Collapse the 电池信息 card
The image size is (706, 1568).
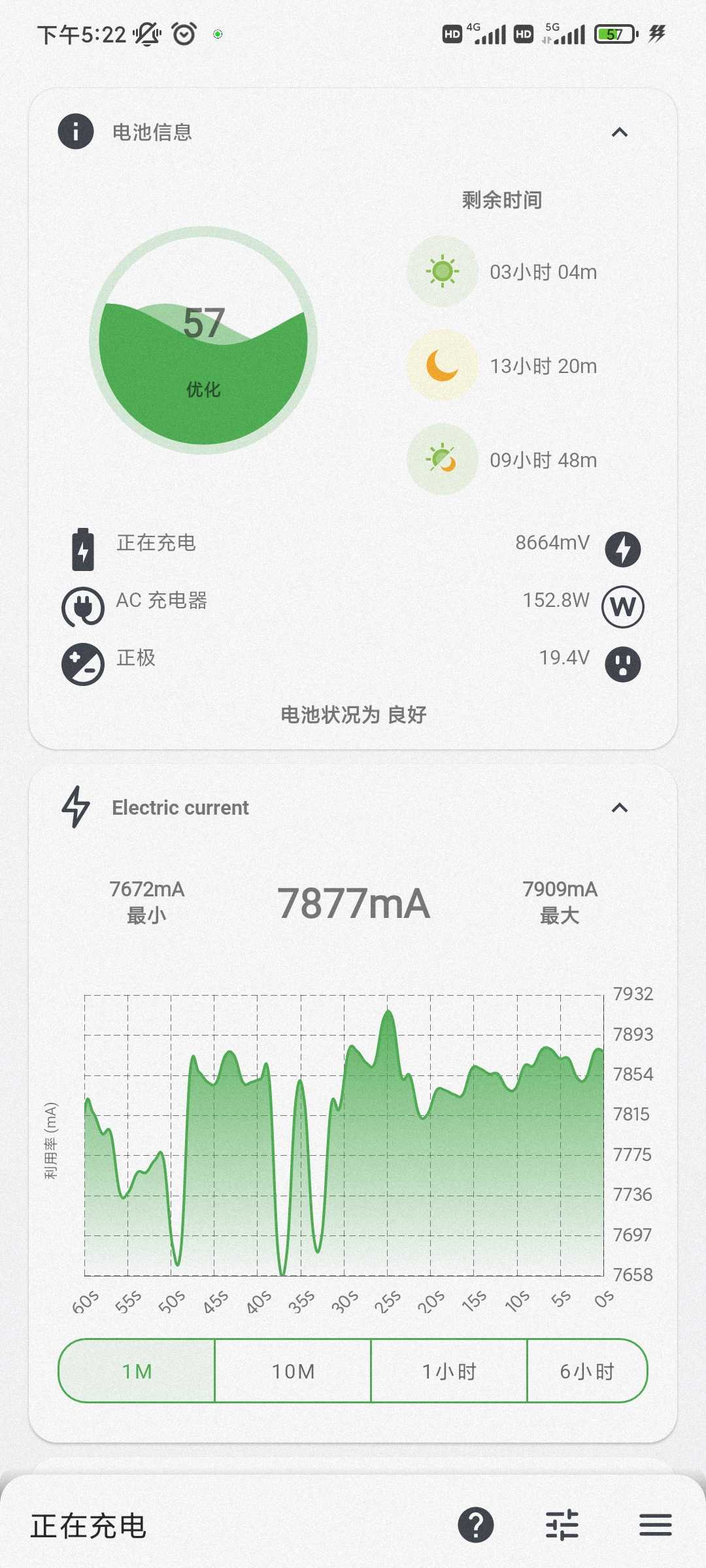click(x=619, y=133)
